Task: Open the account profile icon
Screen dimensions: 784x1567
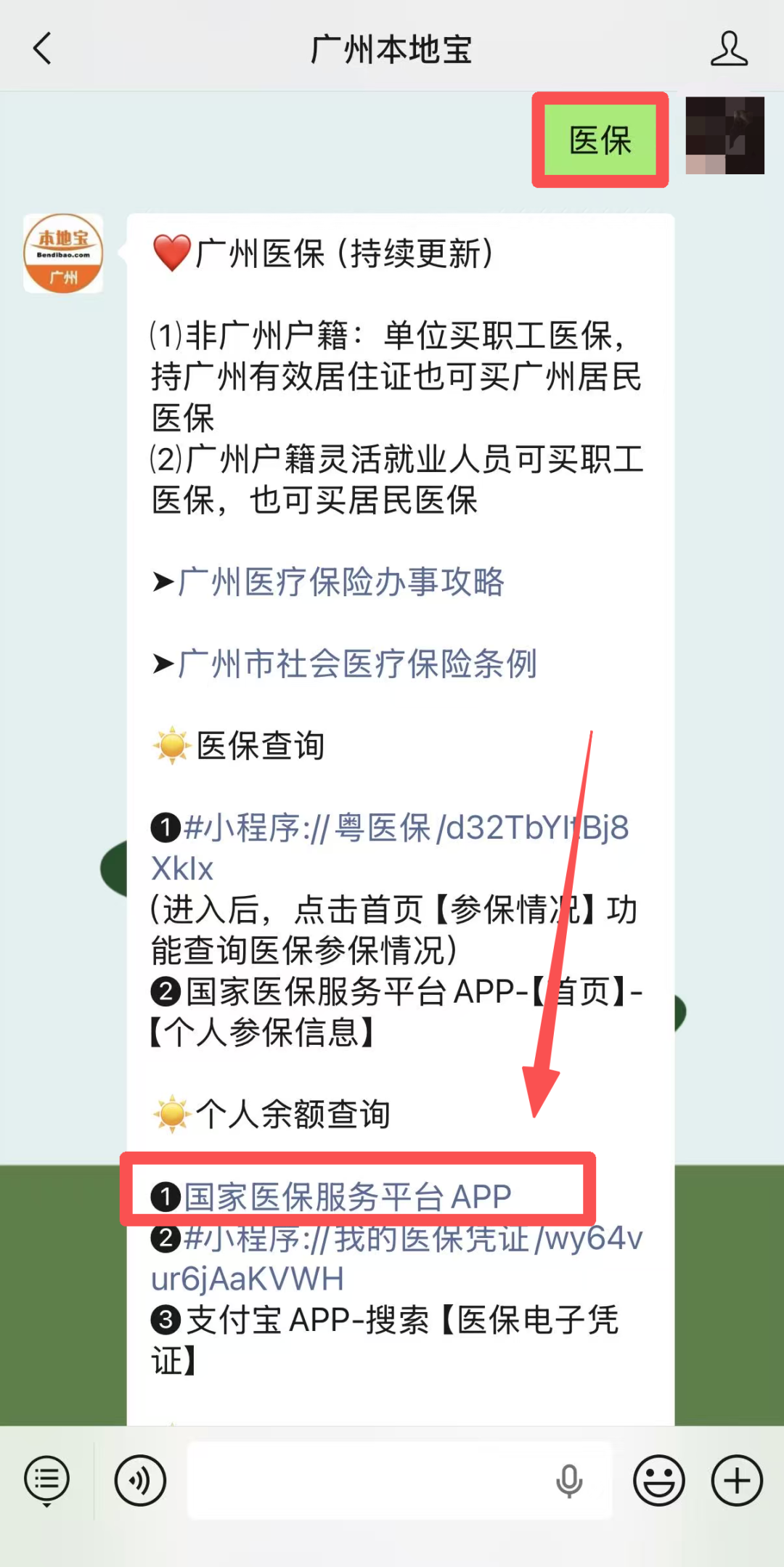Action: pyautogui.click(x=729, y=49)
